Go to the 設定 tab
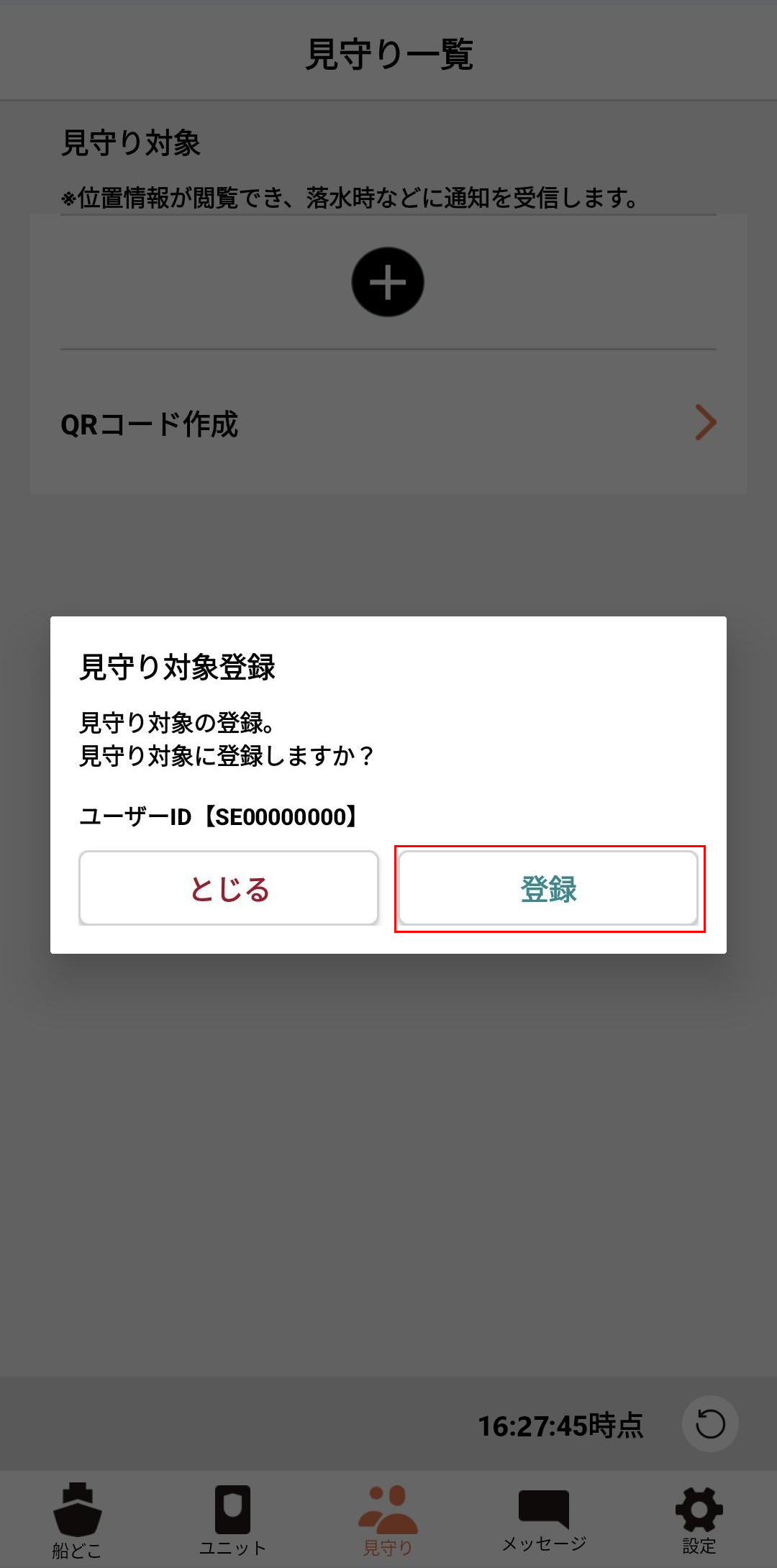 click(x=699, y=1519)
